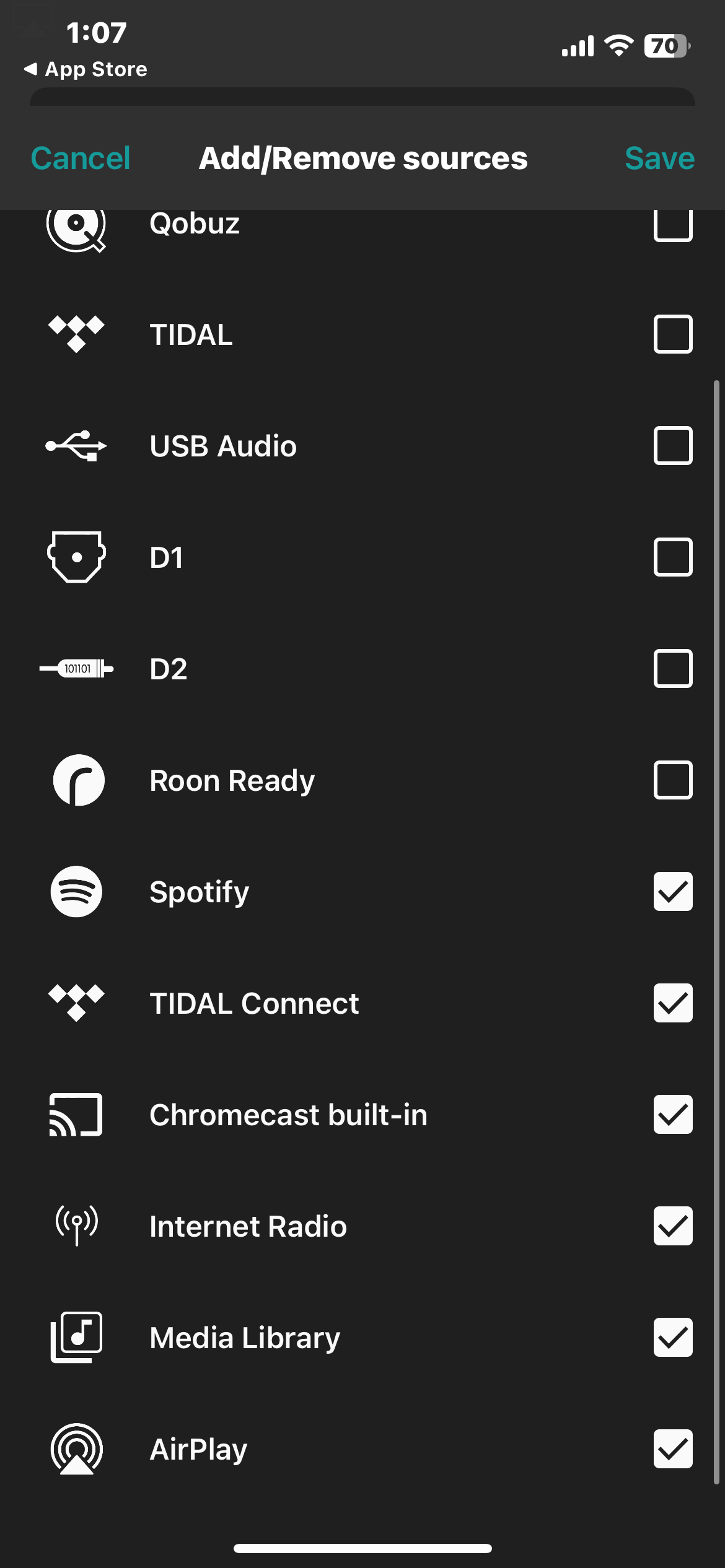Tick the Qobuz checkbox

[x=673, y=225]
